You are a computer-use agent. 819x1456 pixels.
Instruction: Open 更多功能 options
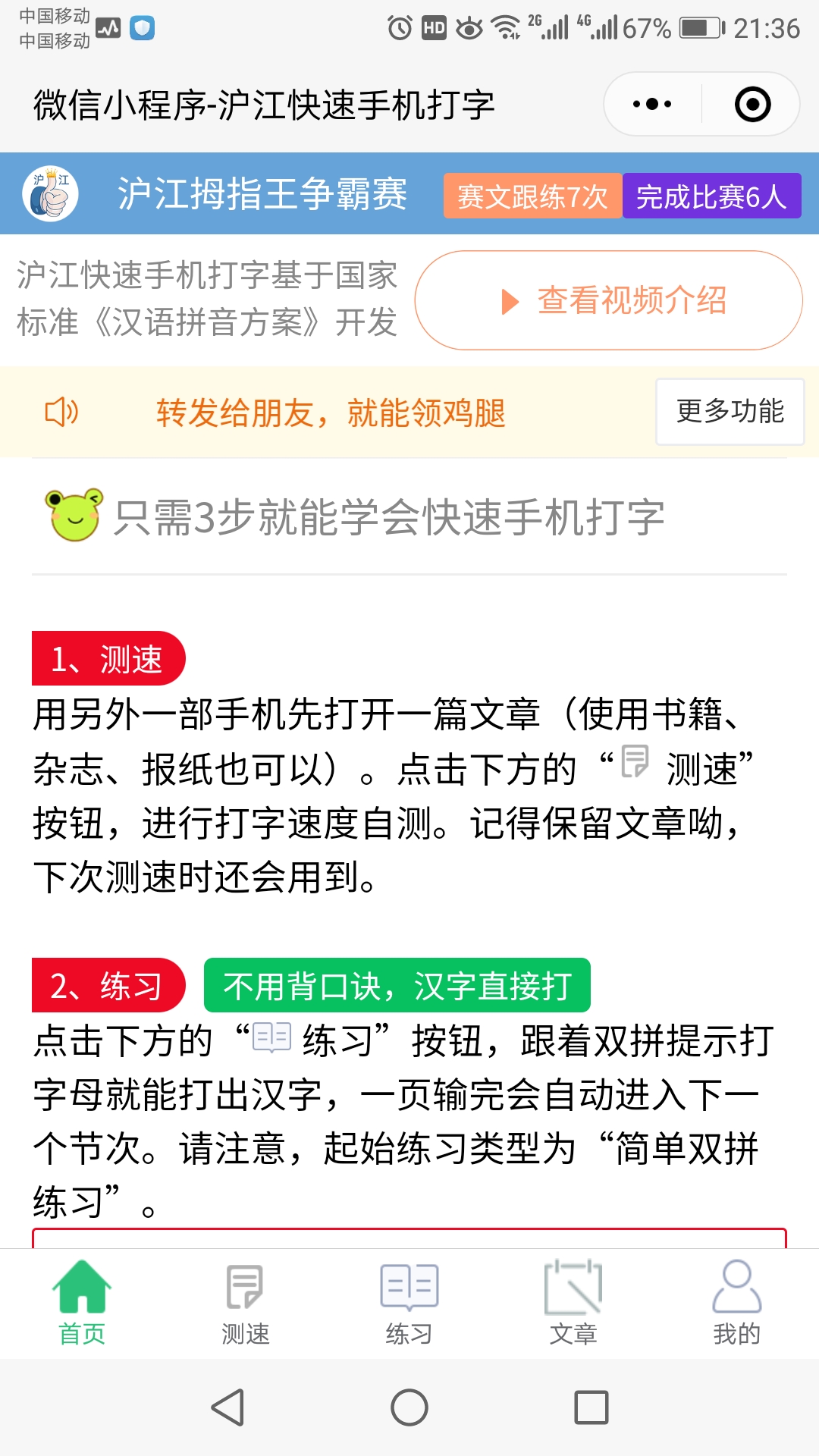(x=730, y=411)
